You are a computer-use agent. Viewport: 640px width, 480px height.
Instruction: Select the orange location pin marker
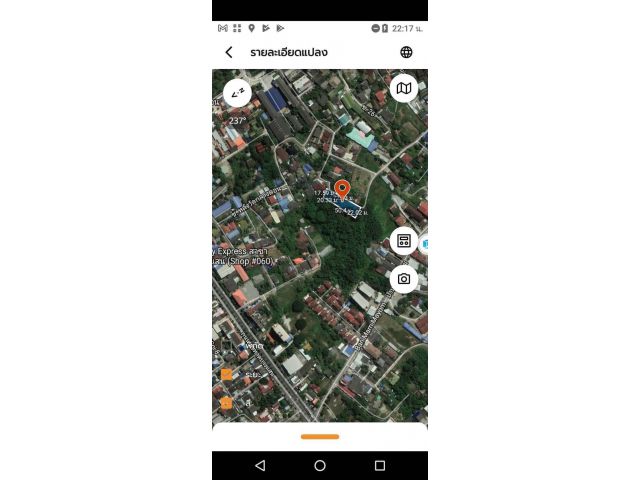pyautogui.click(x=342, y=188)
